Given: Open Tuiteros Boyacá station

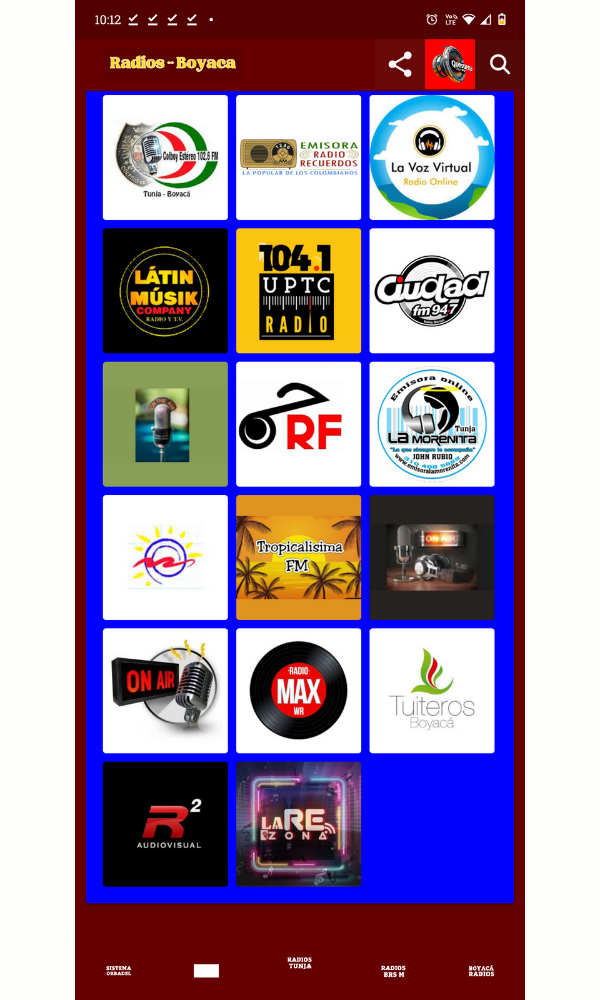Looking at the screenshot, I should [432, 690].
